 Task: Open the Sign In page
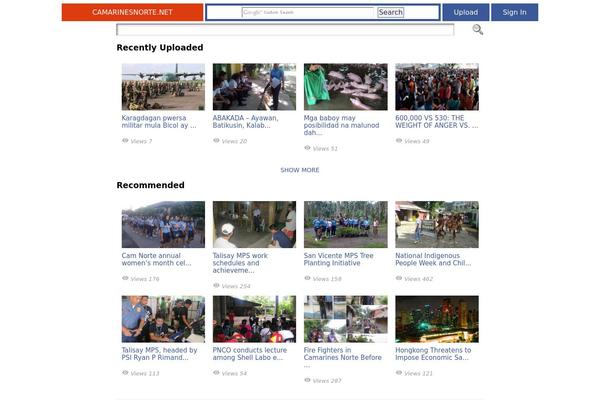tap(514, 12)
